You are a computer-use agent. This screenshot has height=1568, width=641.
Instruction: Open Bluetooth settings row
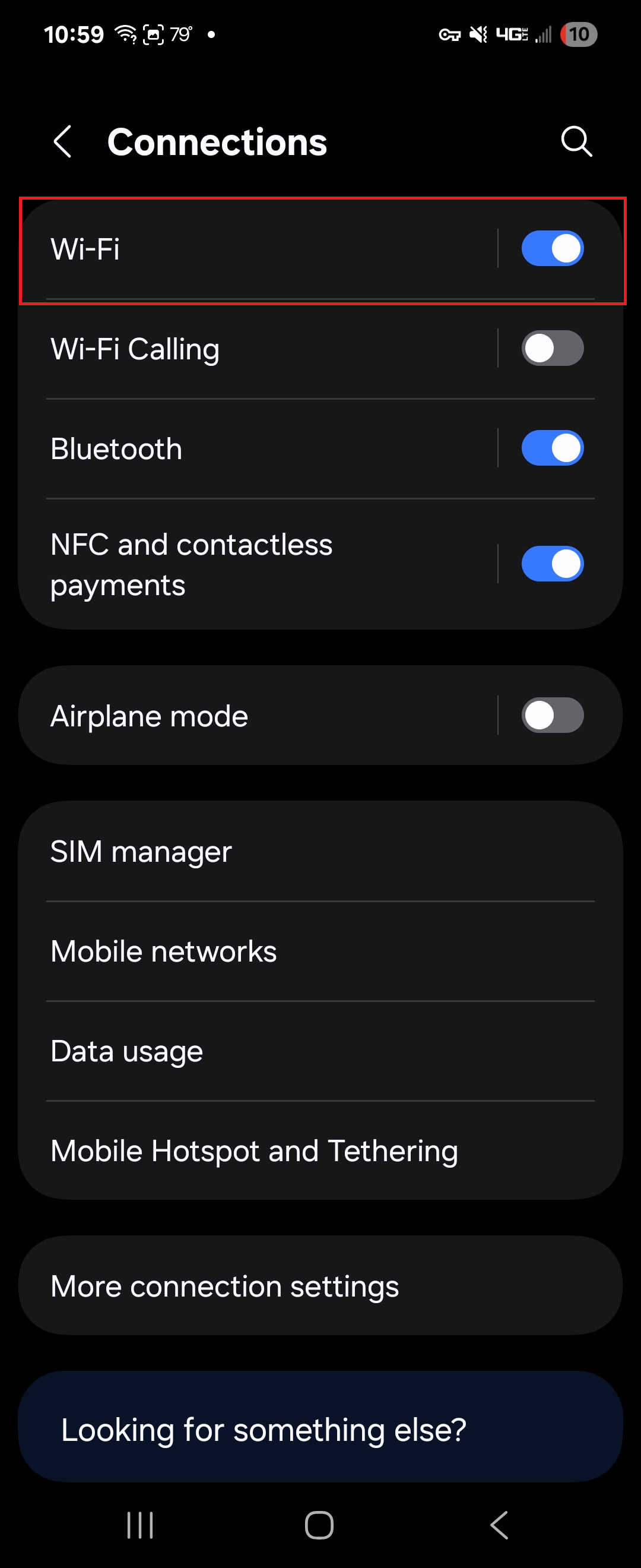pyautogui.click(x=243, y=449)
